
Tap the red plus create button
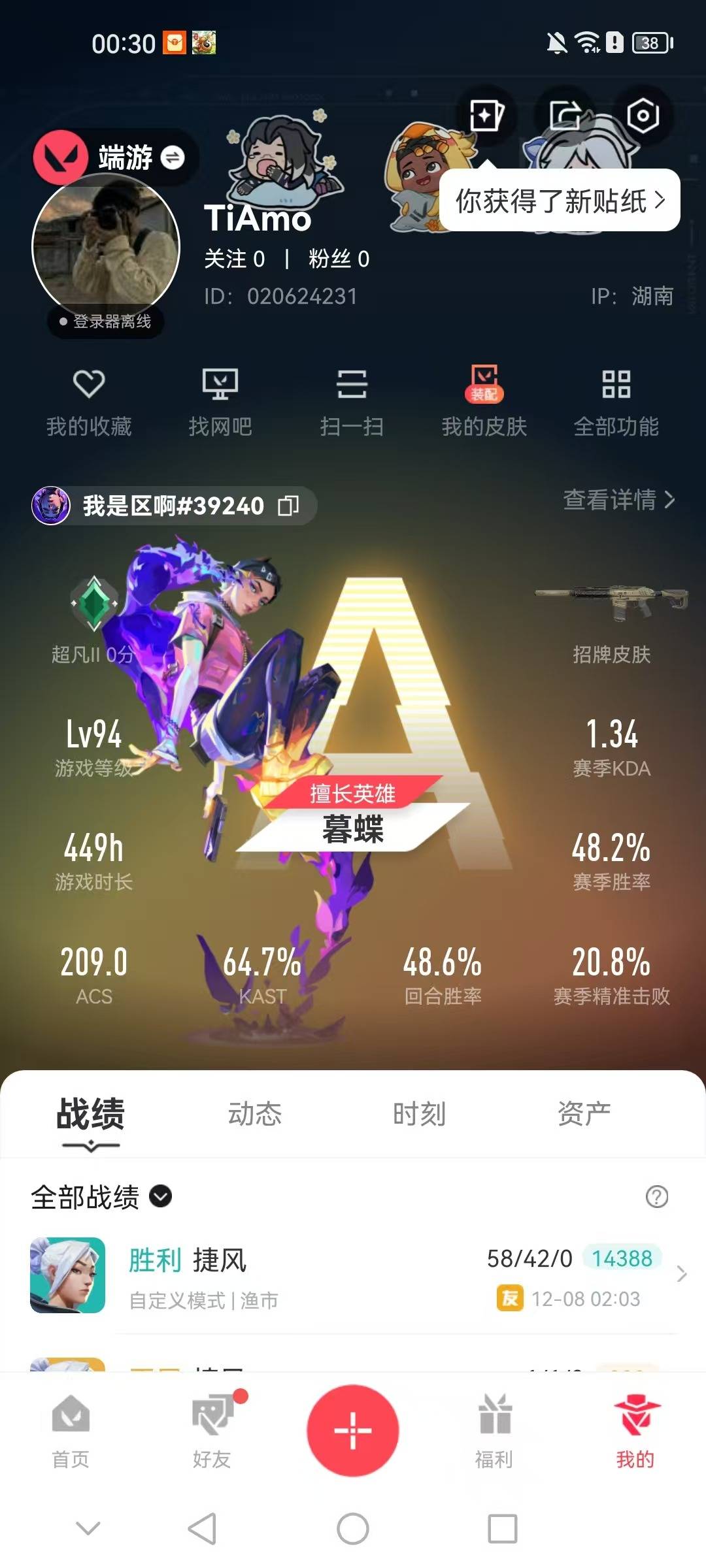(x=353, y=1430)
